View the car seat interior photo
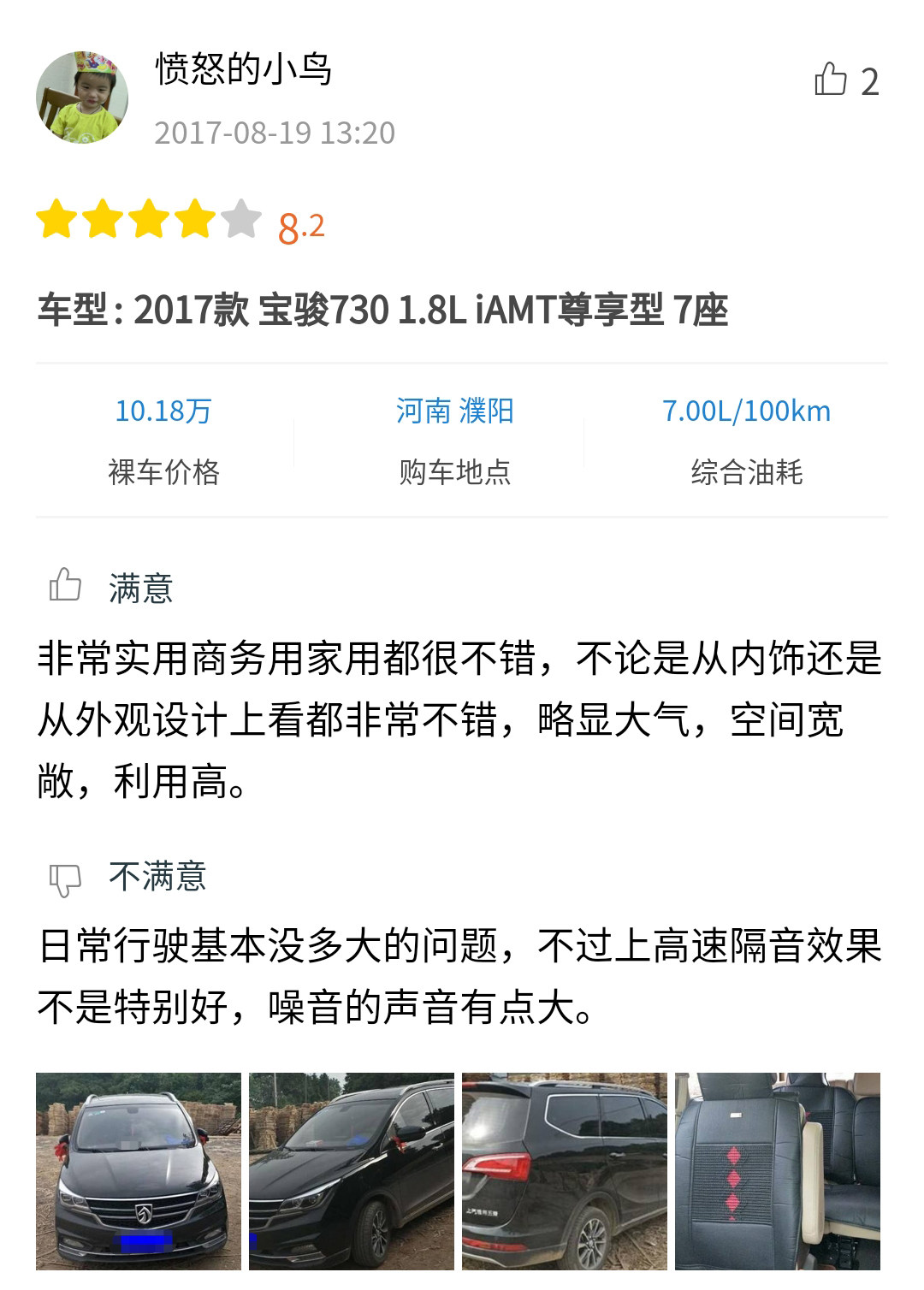This screenshot has width=924, height=1290. tap(777, 1170)
